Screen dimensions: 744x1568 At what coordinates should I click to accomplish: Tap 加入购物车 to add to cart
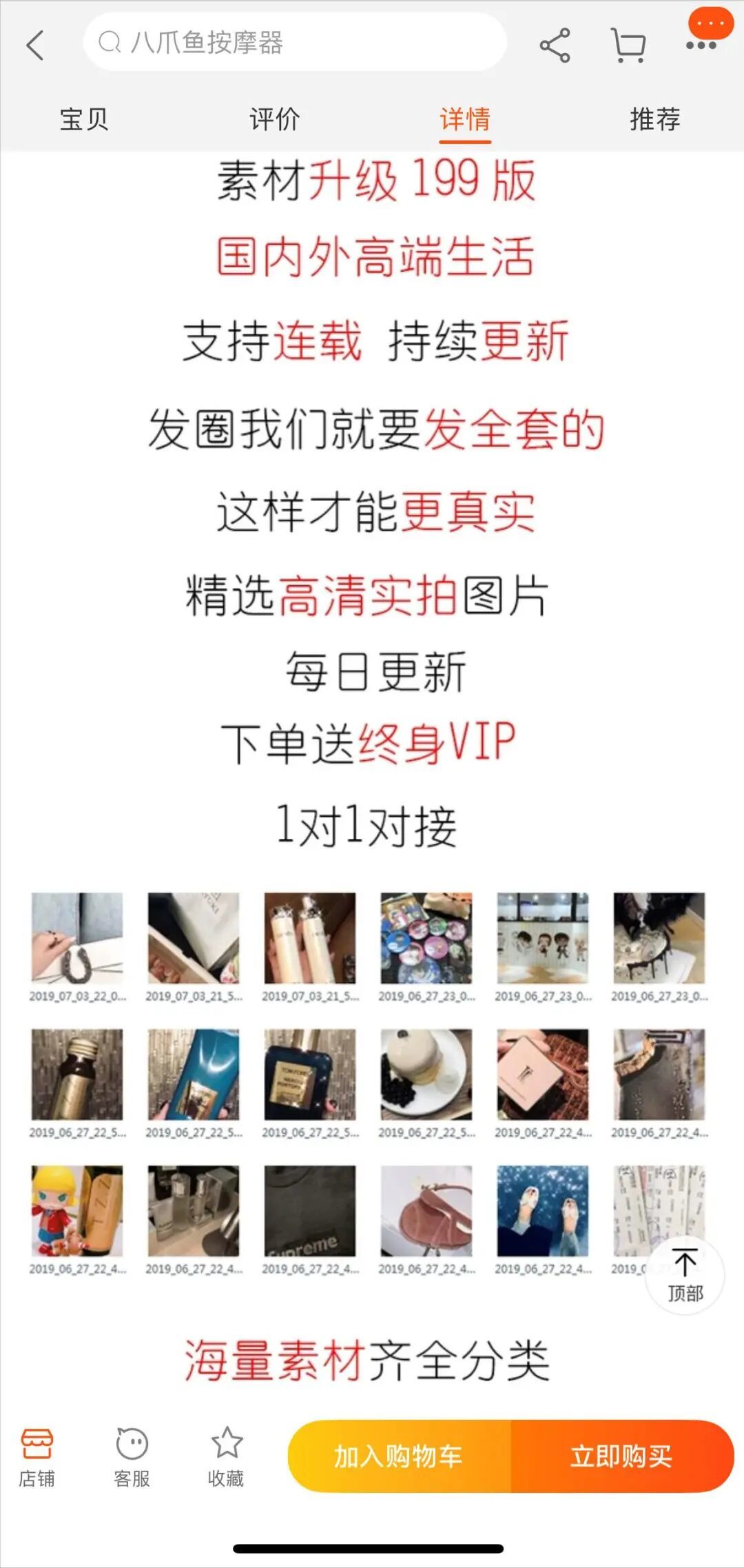400,1456
